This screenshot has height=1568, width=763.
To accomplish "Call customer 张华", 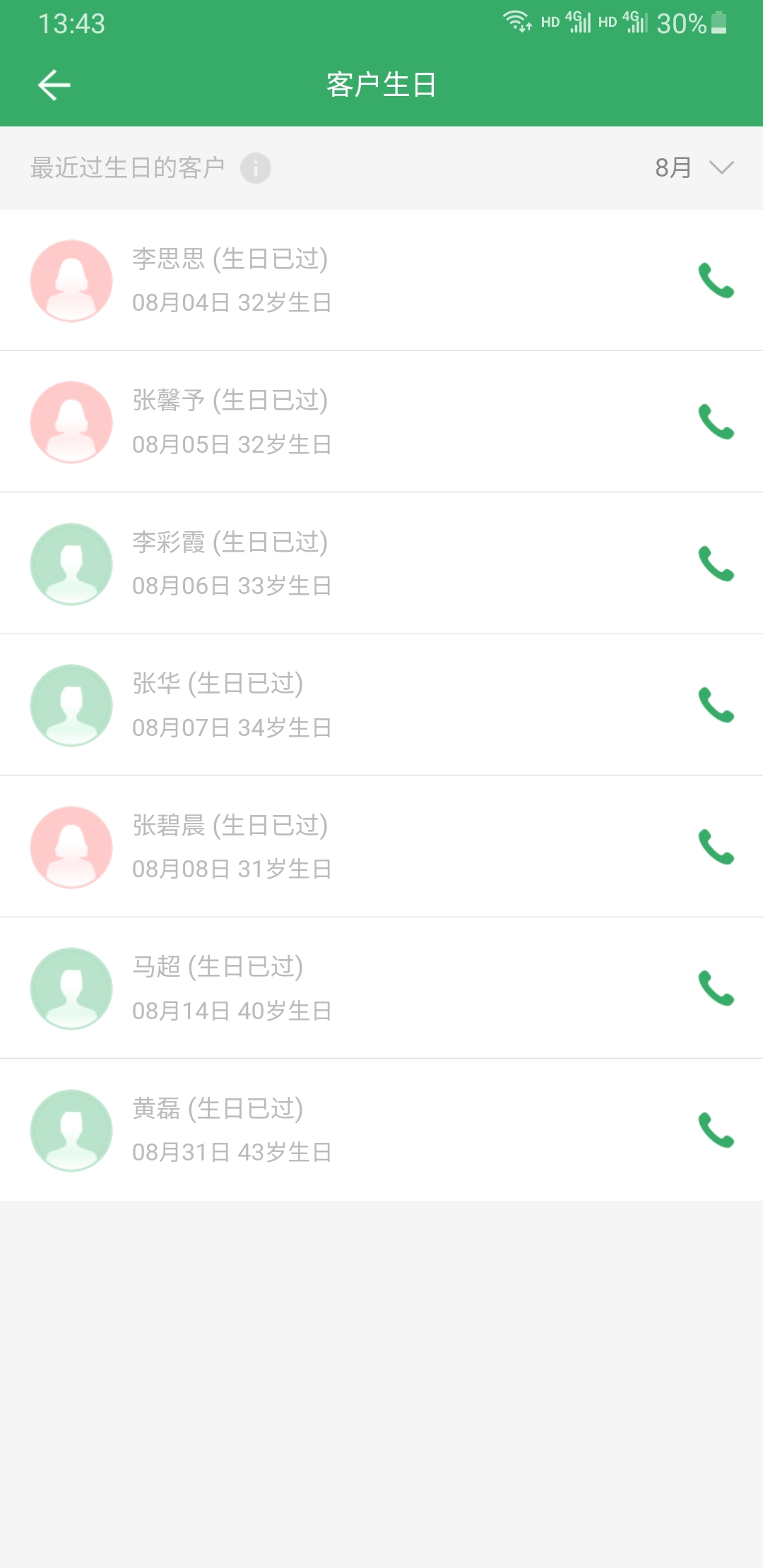I will [x=716, y=705].
